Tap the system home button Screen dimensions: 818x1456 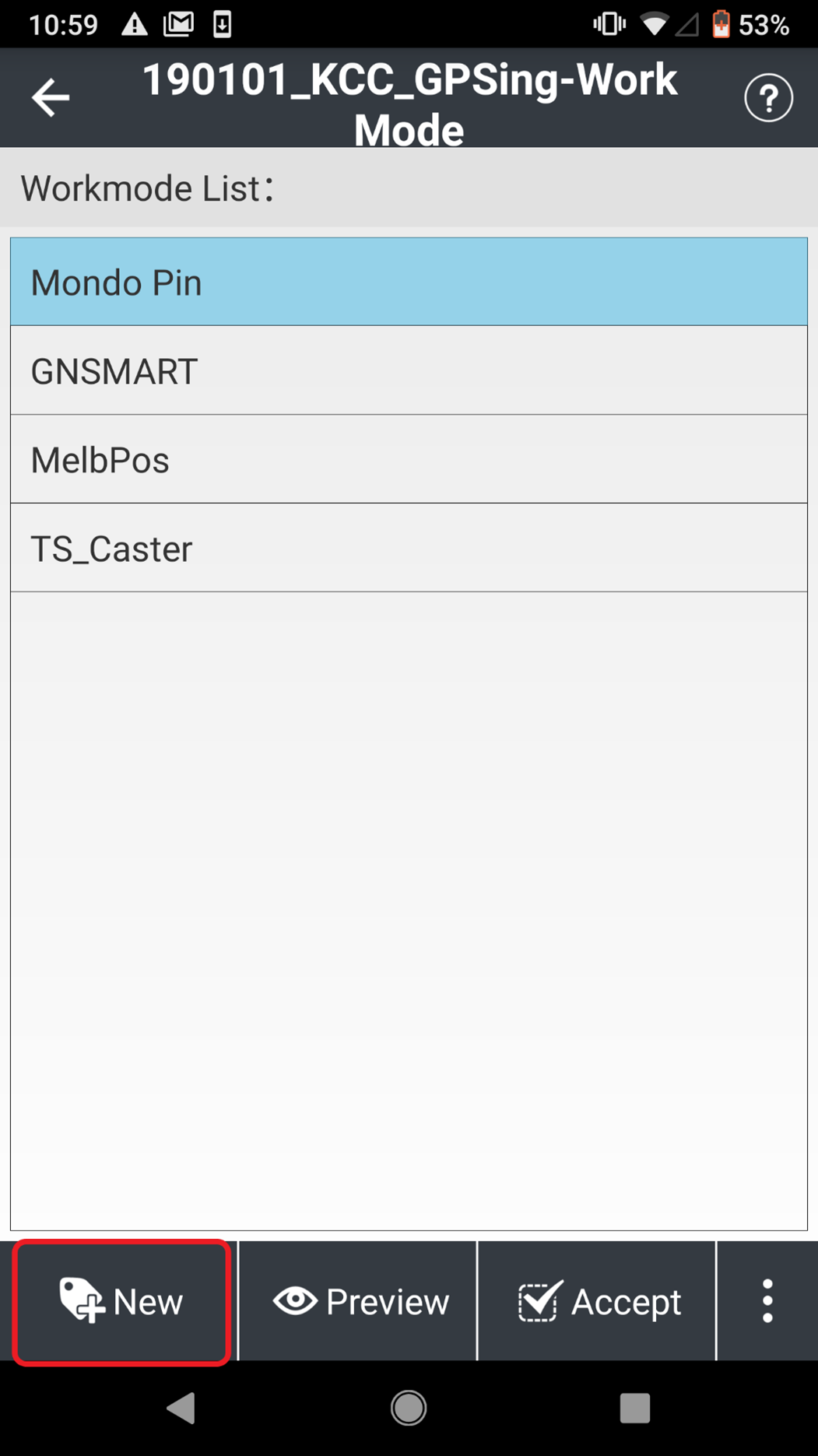[409, 1408]
